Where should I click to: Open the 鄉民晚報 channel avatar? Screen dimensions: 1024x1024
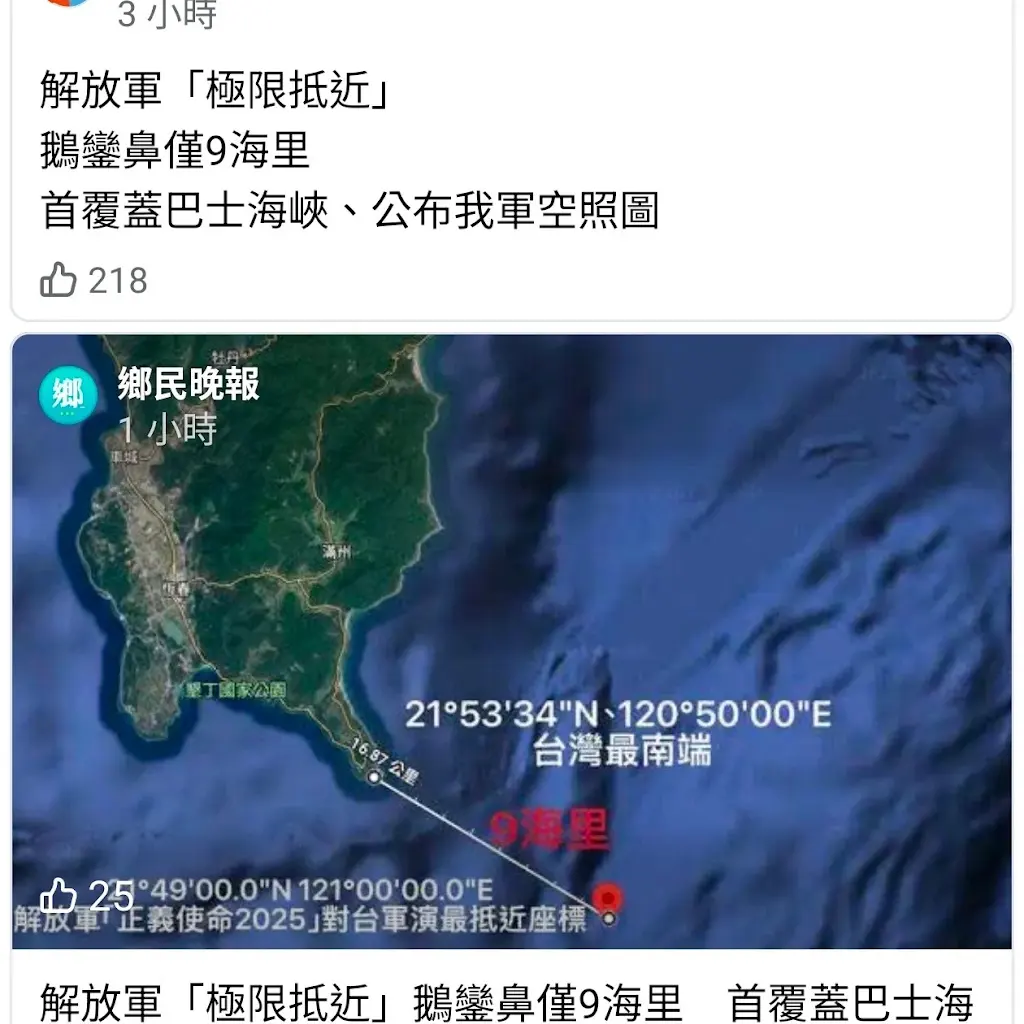click(68, 396)
